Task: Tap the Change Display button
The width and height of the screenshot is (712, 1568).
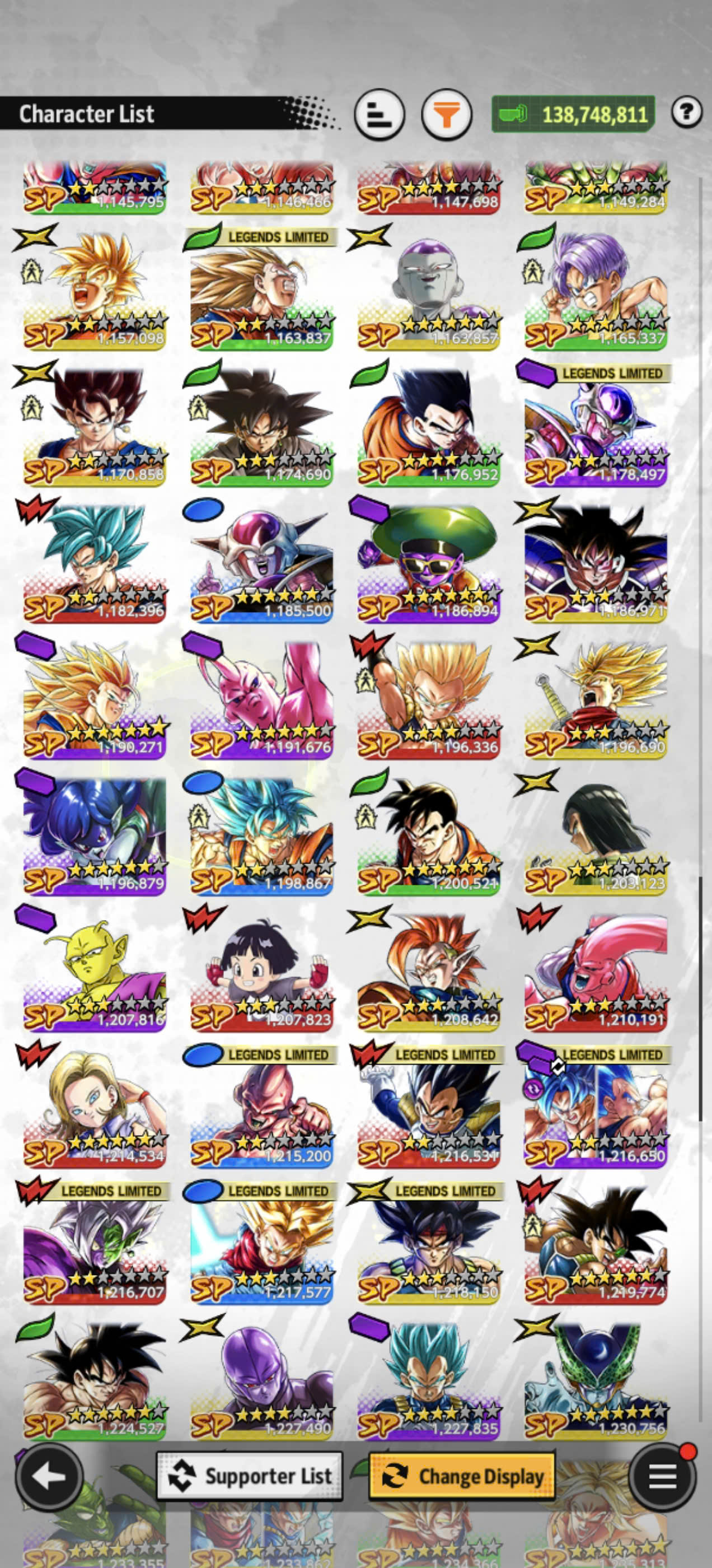Action: point(462,1476)
